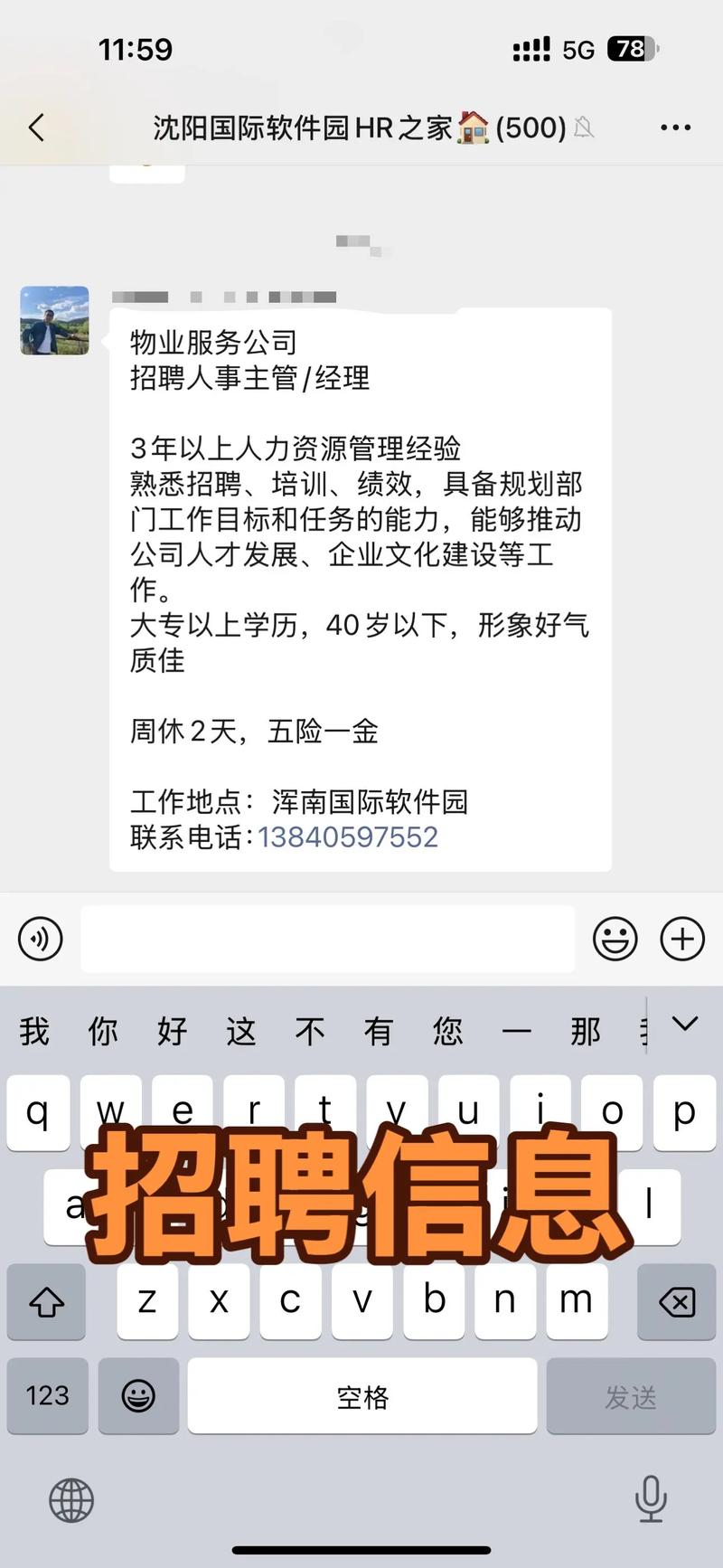The width and height of the screenshot is (723, 1568).
Task: Choose suggested word 您
Action: pyautogui.click(x=447, y=1031)
